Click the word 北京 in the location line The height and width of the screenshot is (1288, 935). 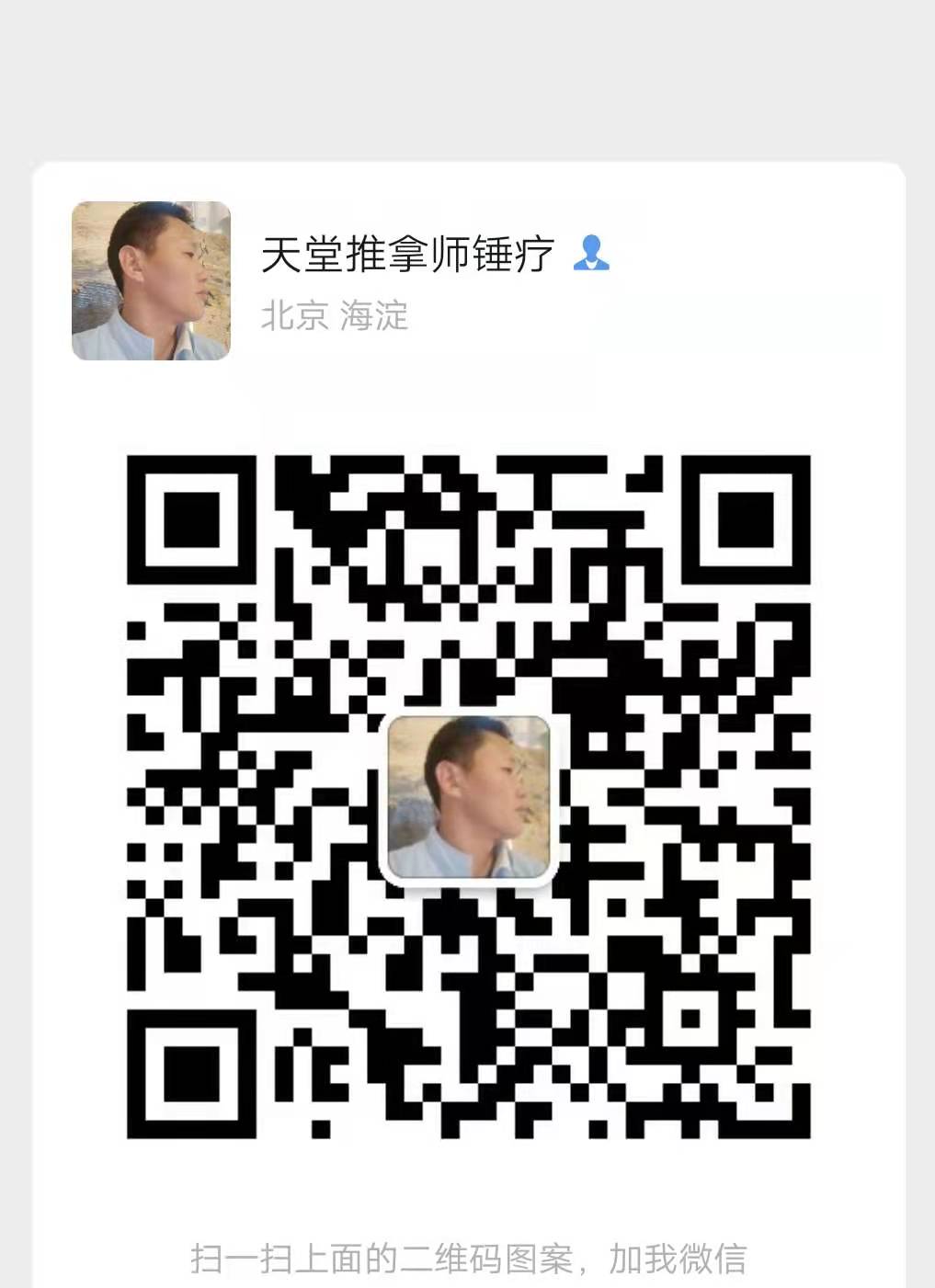click(290, 317)
